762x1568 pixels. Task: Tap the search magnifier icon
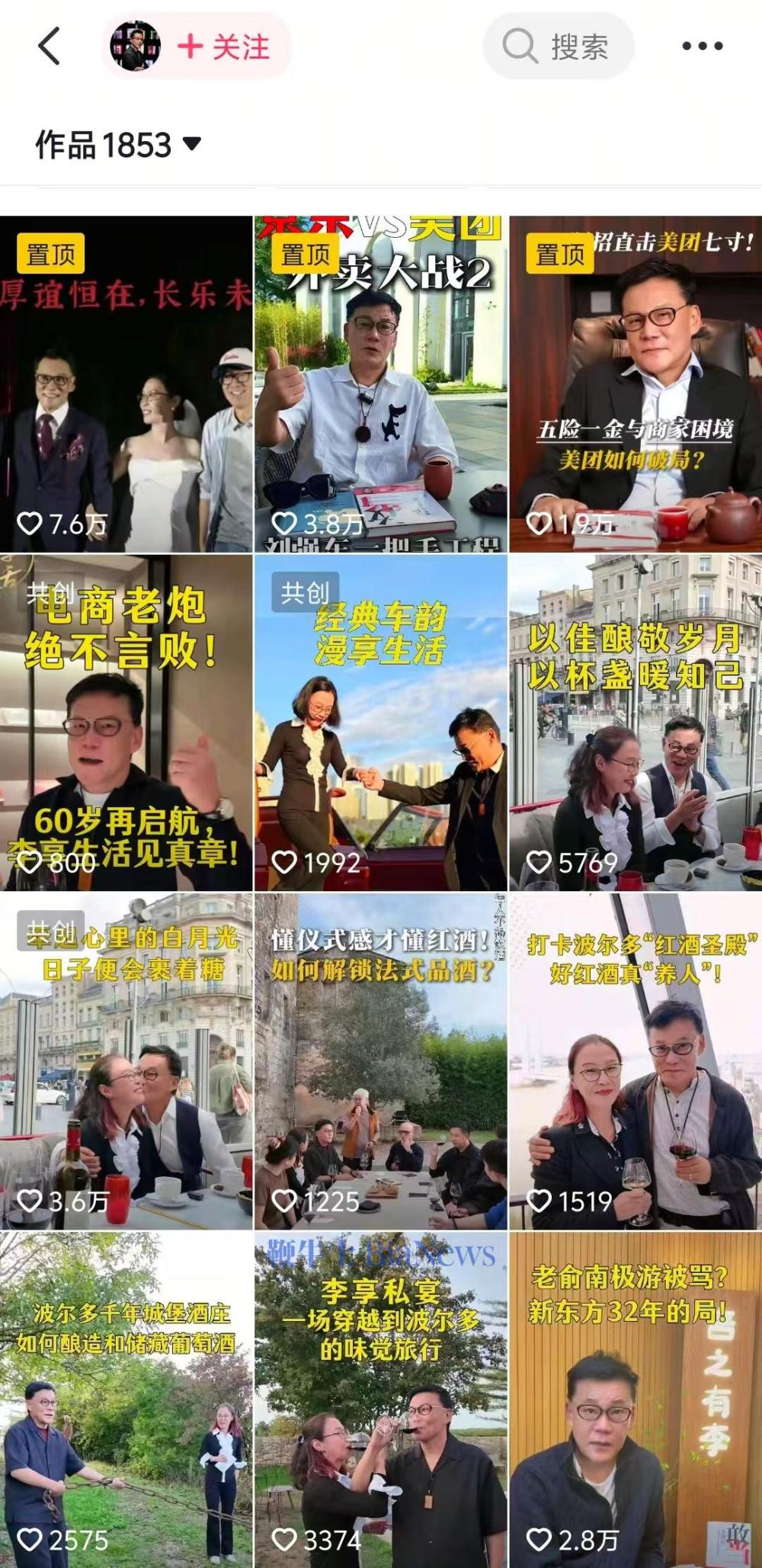point(521,46)
